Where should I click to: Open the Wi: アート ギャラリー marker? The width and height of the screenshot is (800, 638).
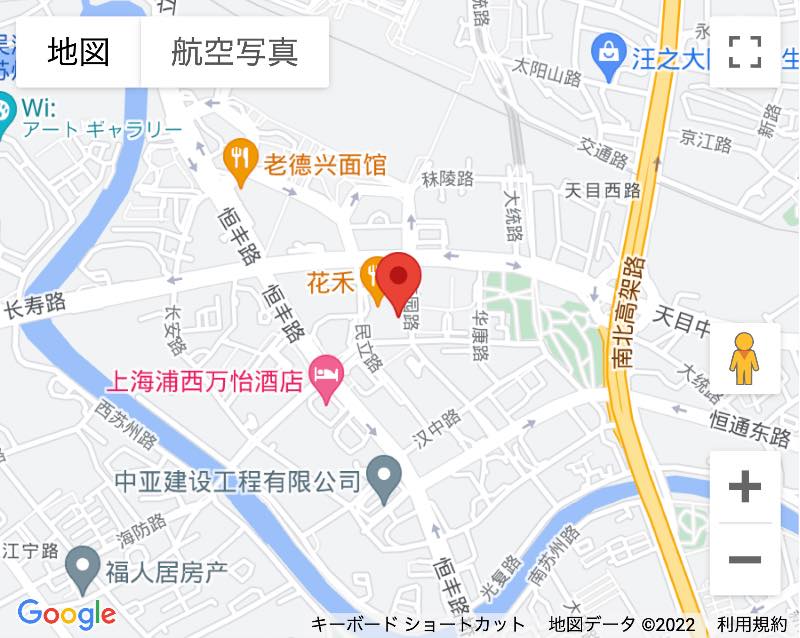[x=5, y=112]
